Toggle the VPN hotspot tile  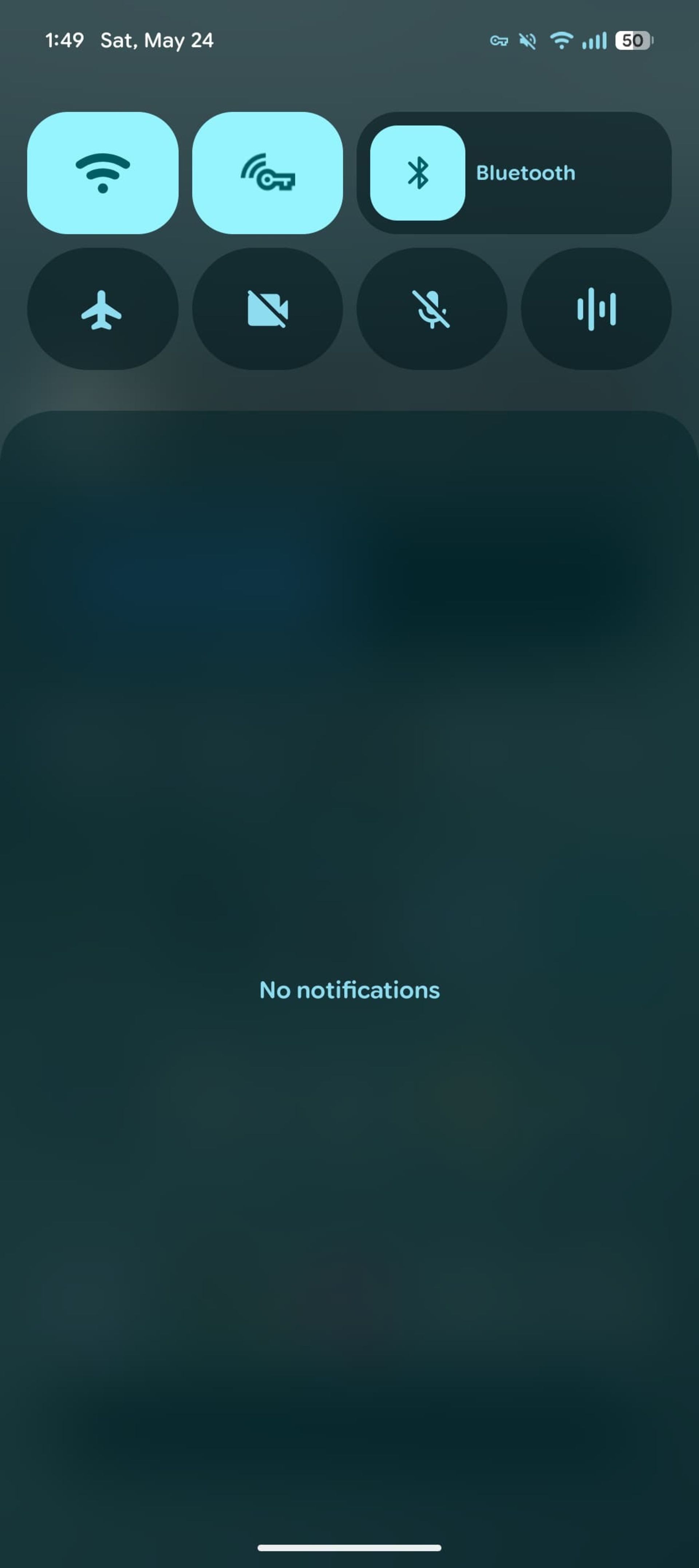(267, 172)
